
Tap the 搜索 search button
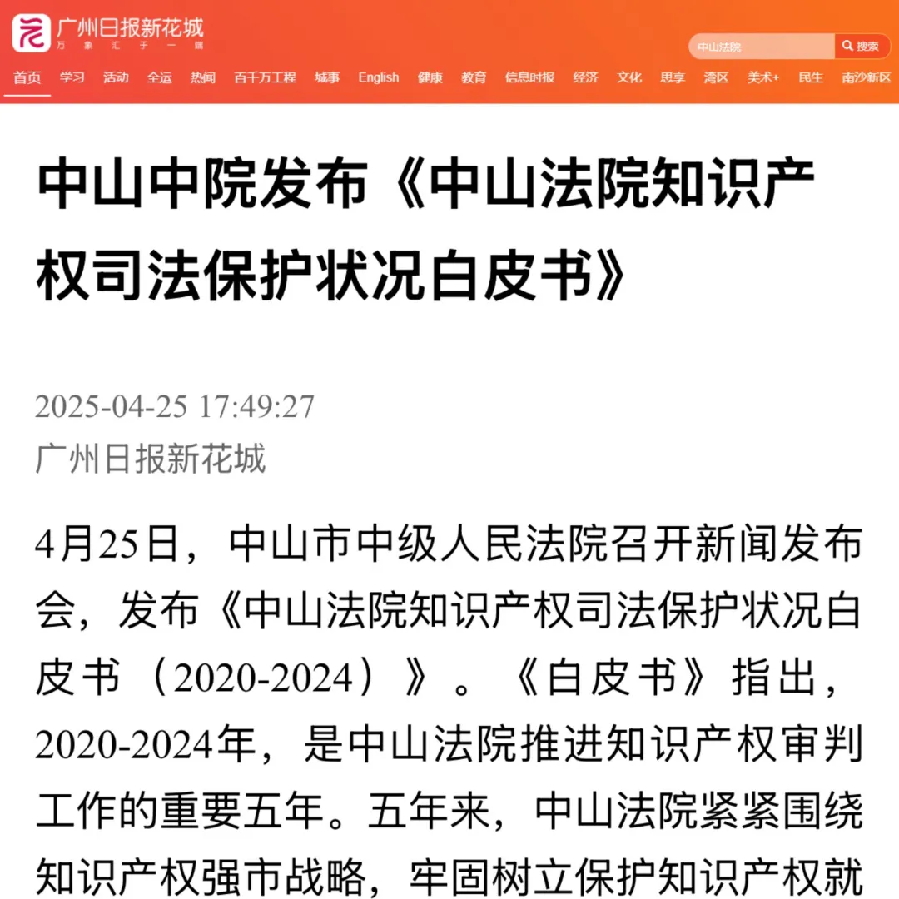pyautogui.click(x=862, y=46)
